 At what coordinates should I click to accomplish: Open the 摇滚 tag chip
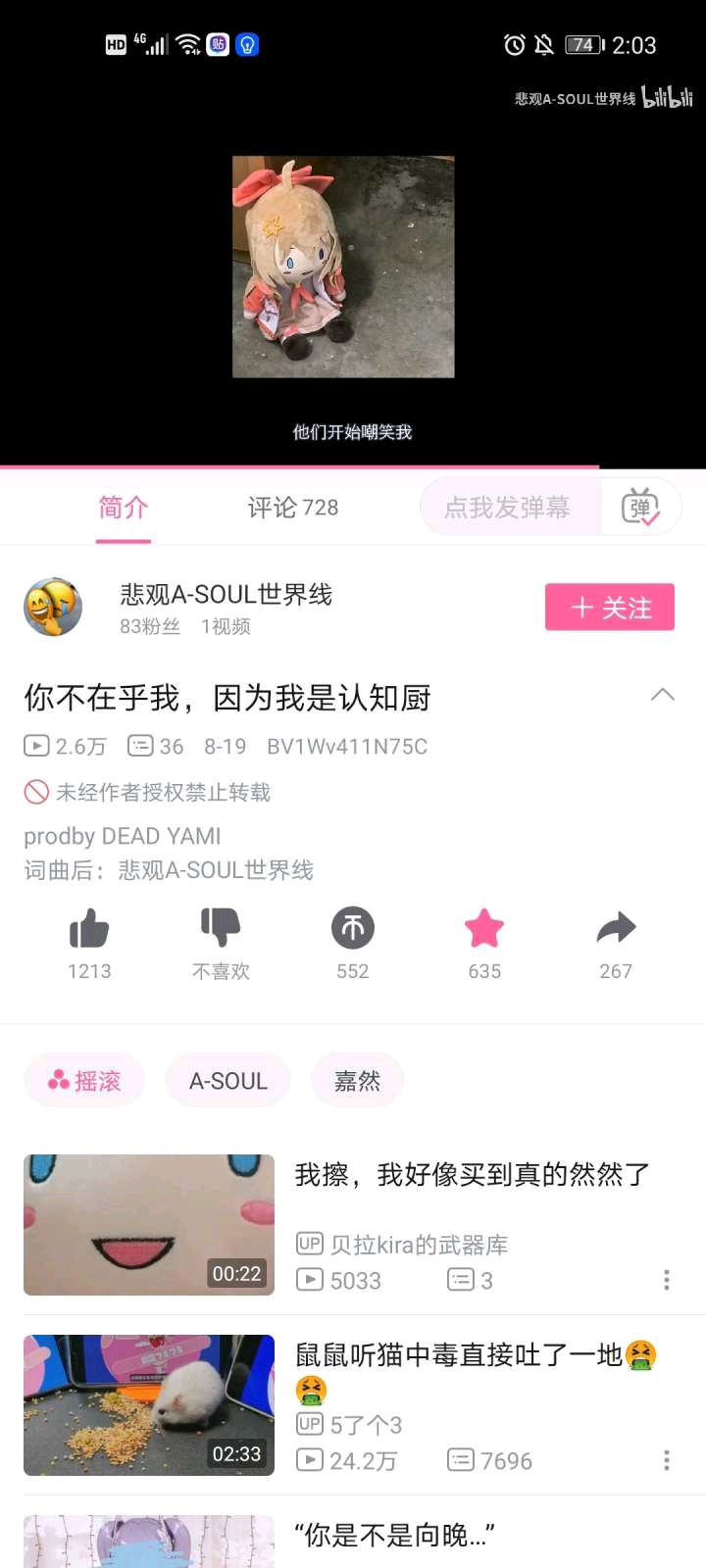point(84,1081)
